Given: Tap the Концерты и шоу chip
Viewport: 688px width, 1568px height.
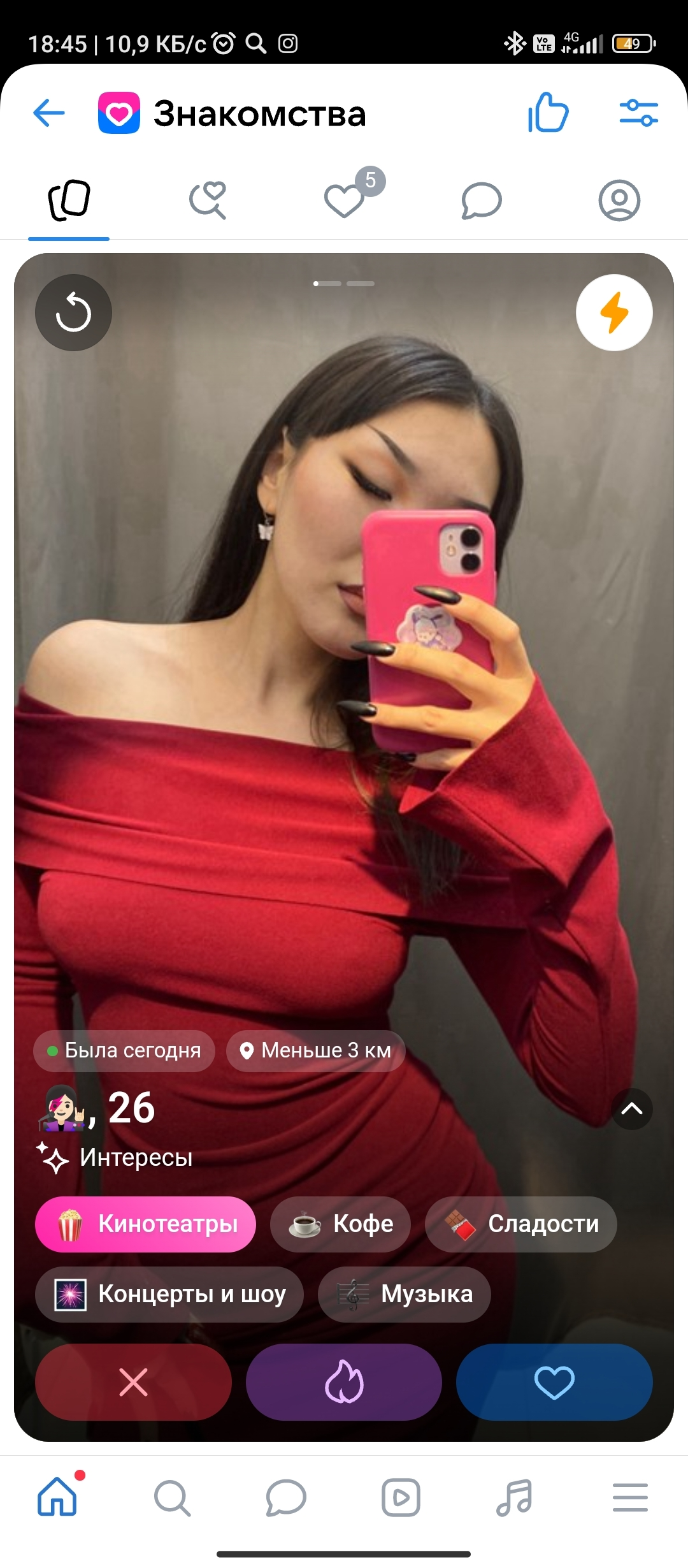Looking at the screenshot, I should tap(169, 1294).
